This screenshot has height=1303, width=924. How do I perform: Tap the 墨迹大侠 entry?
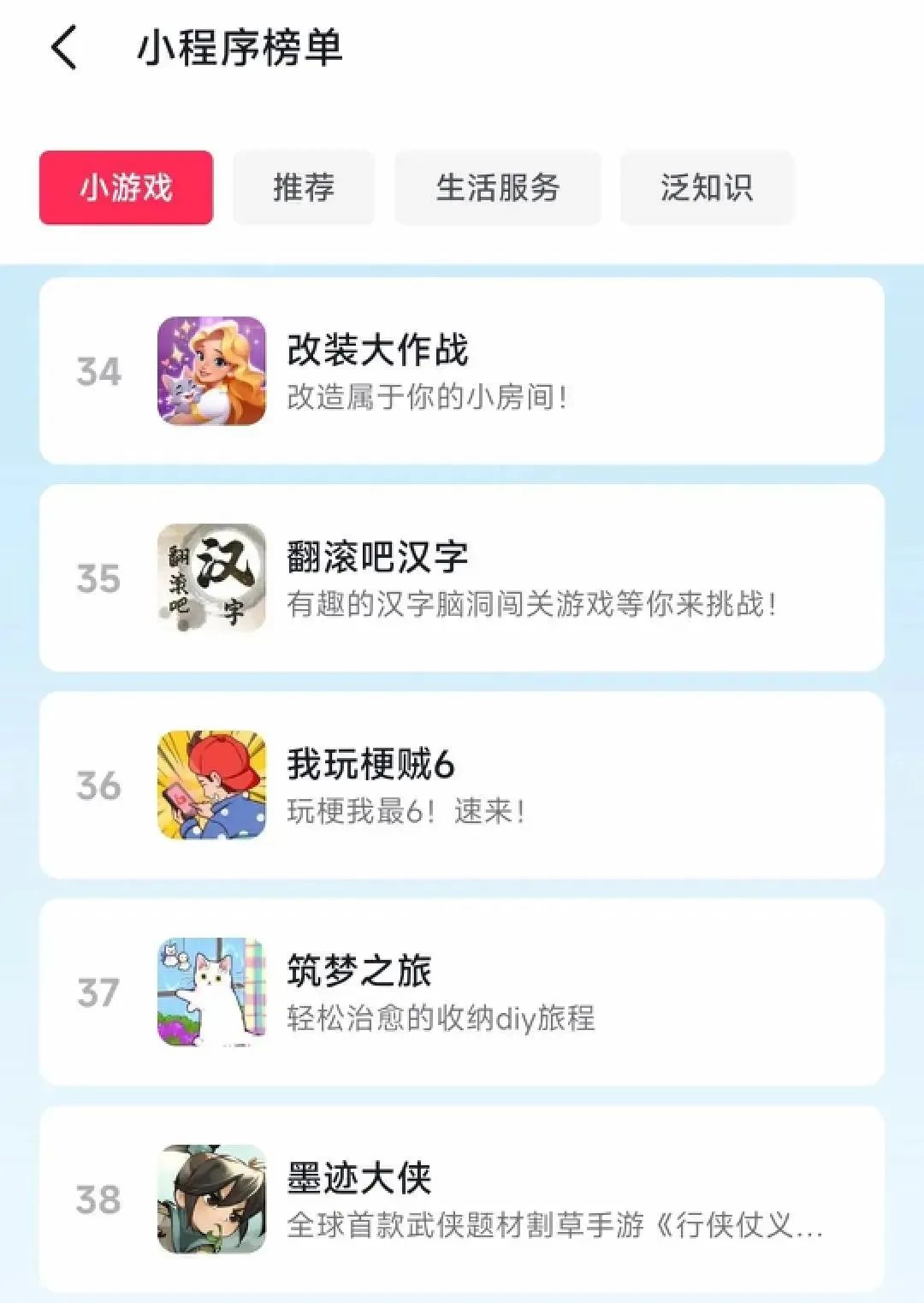click(462, 1199)
